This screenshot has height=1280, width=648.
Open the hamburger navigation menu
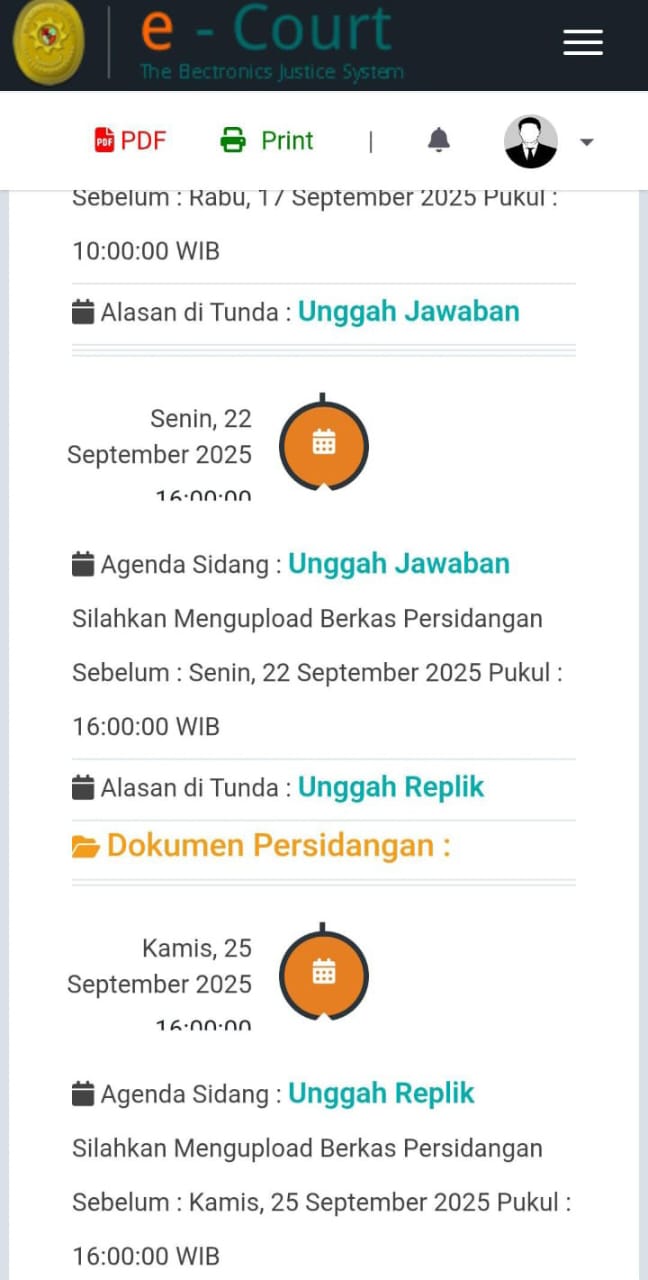tap(582, 42)
